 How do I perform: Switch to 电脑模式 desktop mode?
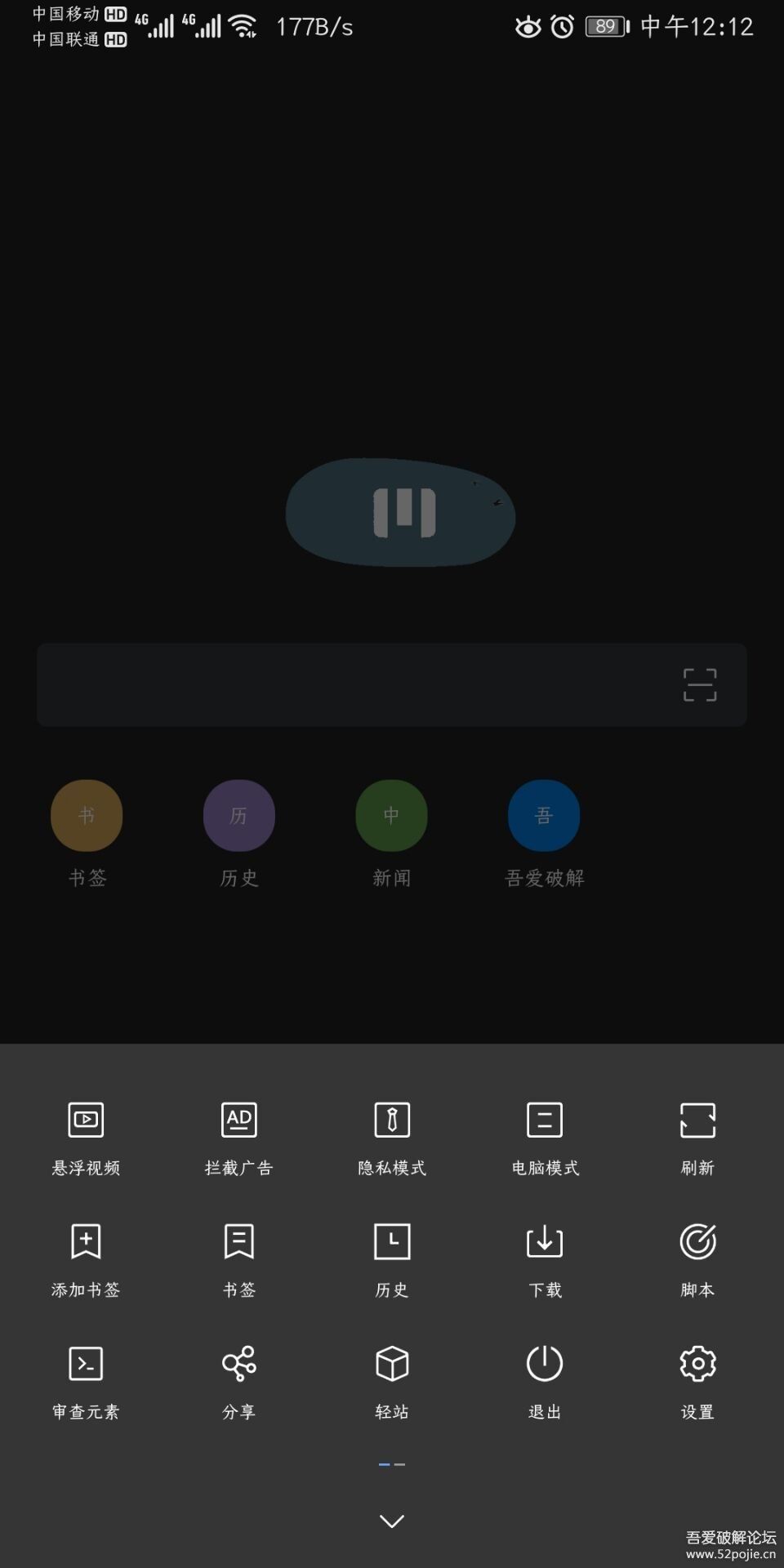click(x=545, y=1137)
